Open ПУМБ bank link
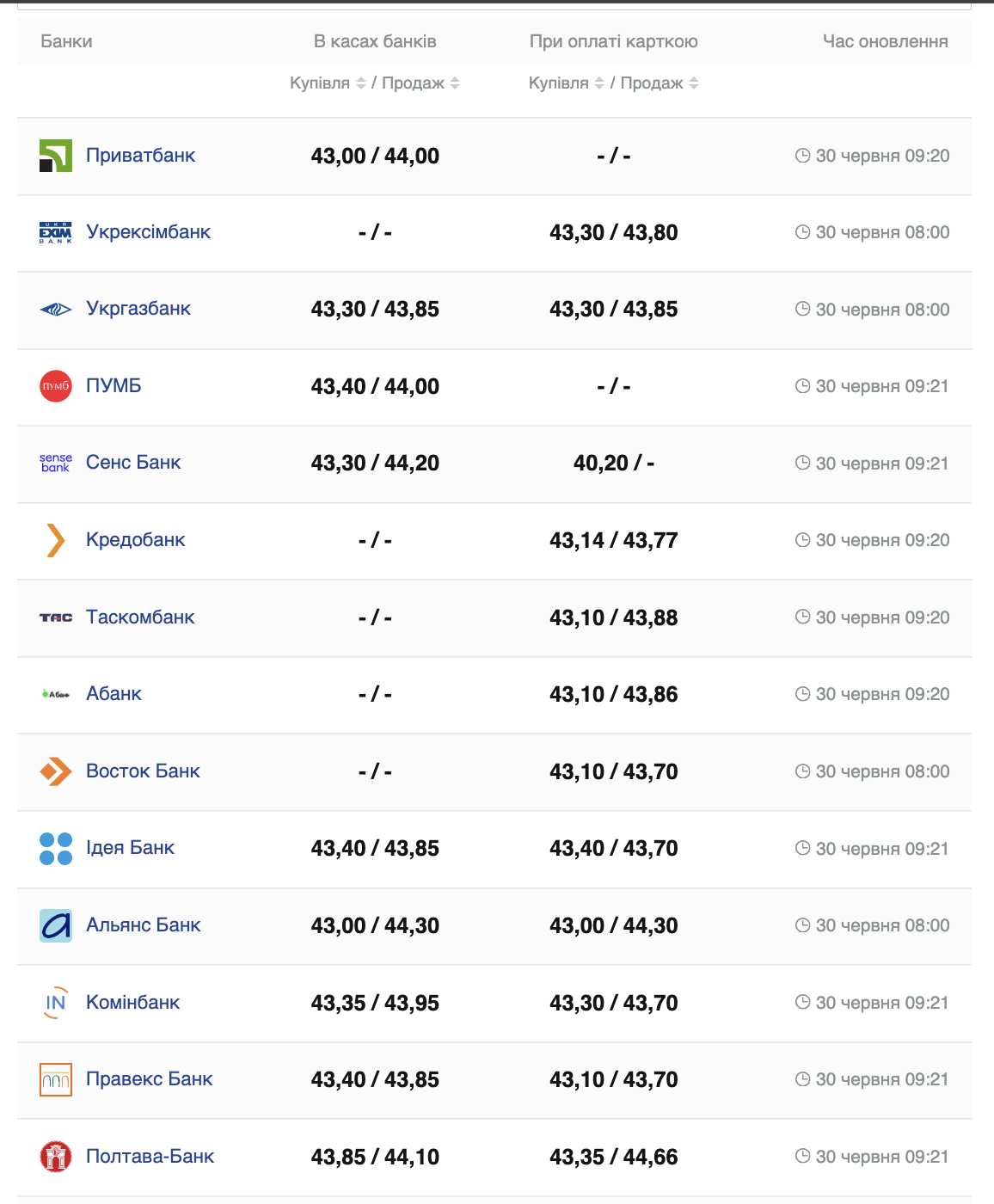994x1204 pixels. 114,386
